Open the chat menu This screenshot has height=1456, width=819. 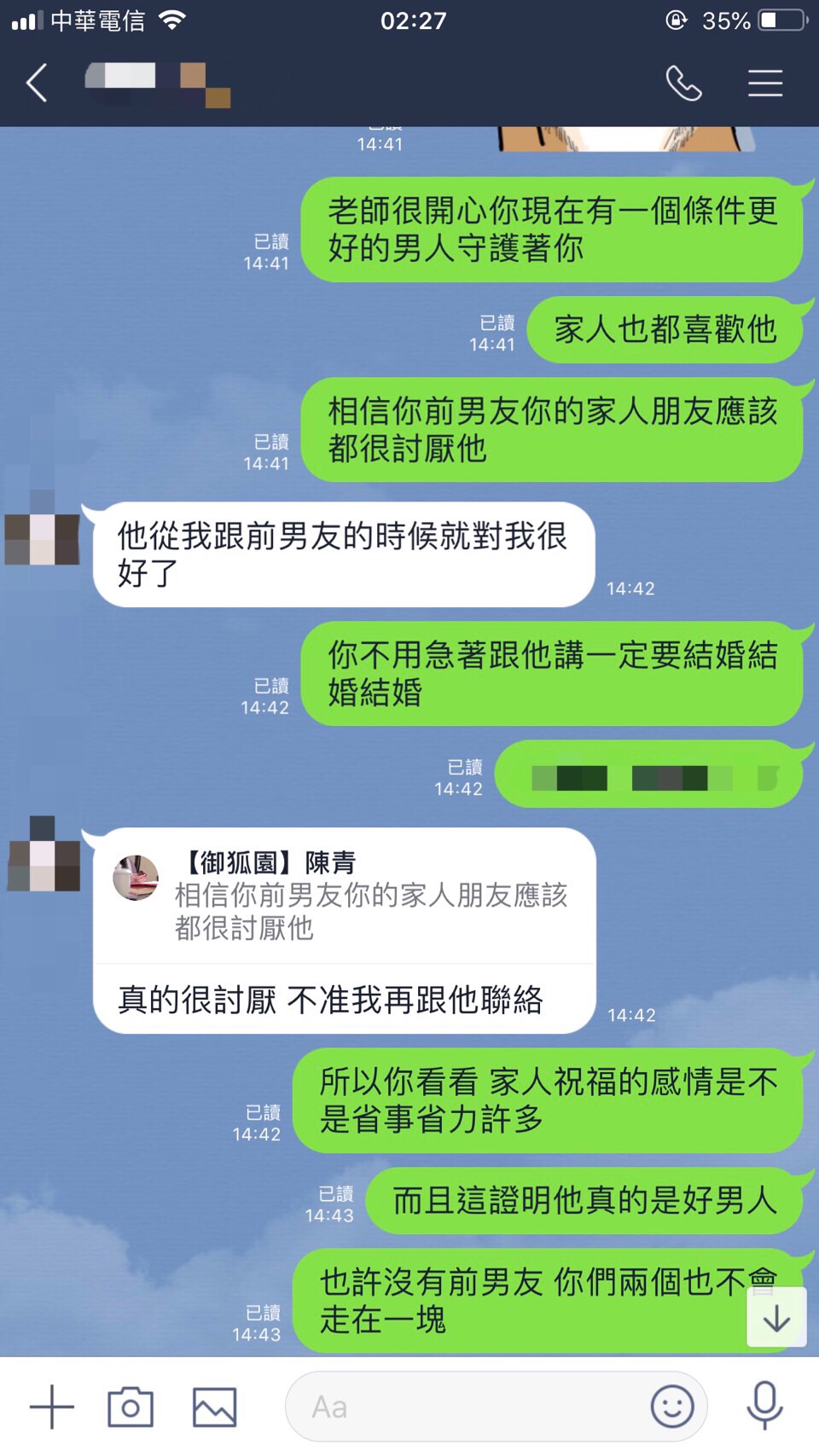tap(765, 84)
